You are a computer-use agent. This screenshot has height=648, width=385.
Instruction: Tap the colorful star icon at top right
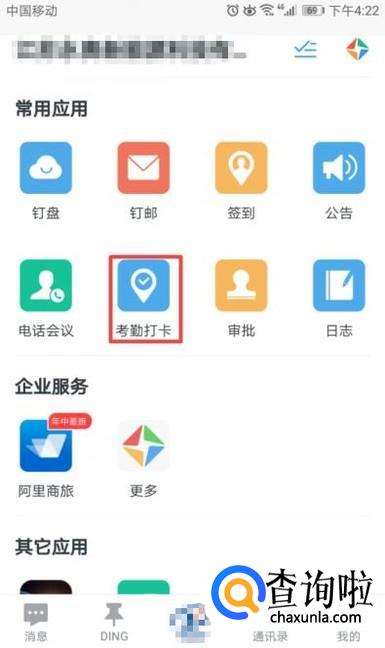click(357, 50)
